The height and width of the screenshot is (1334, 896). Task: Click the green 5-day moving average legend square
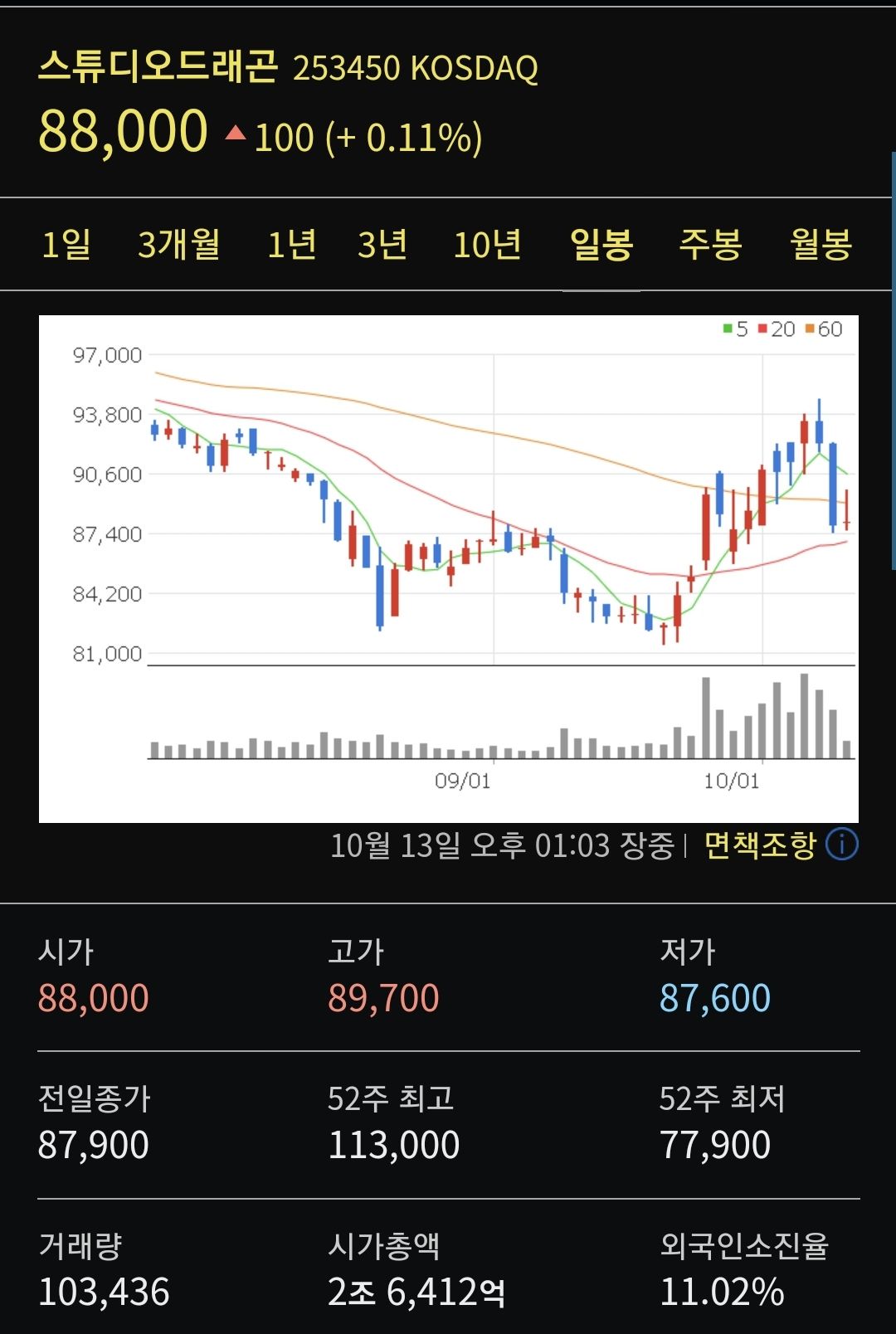[x=726, y=329]
